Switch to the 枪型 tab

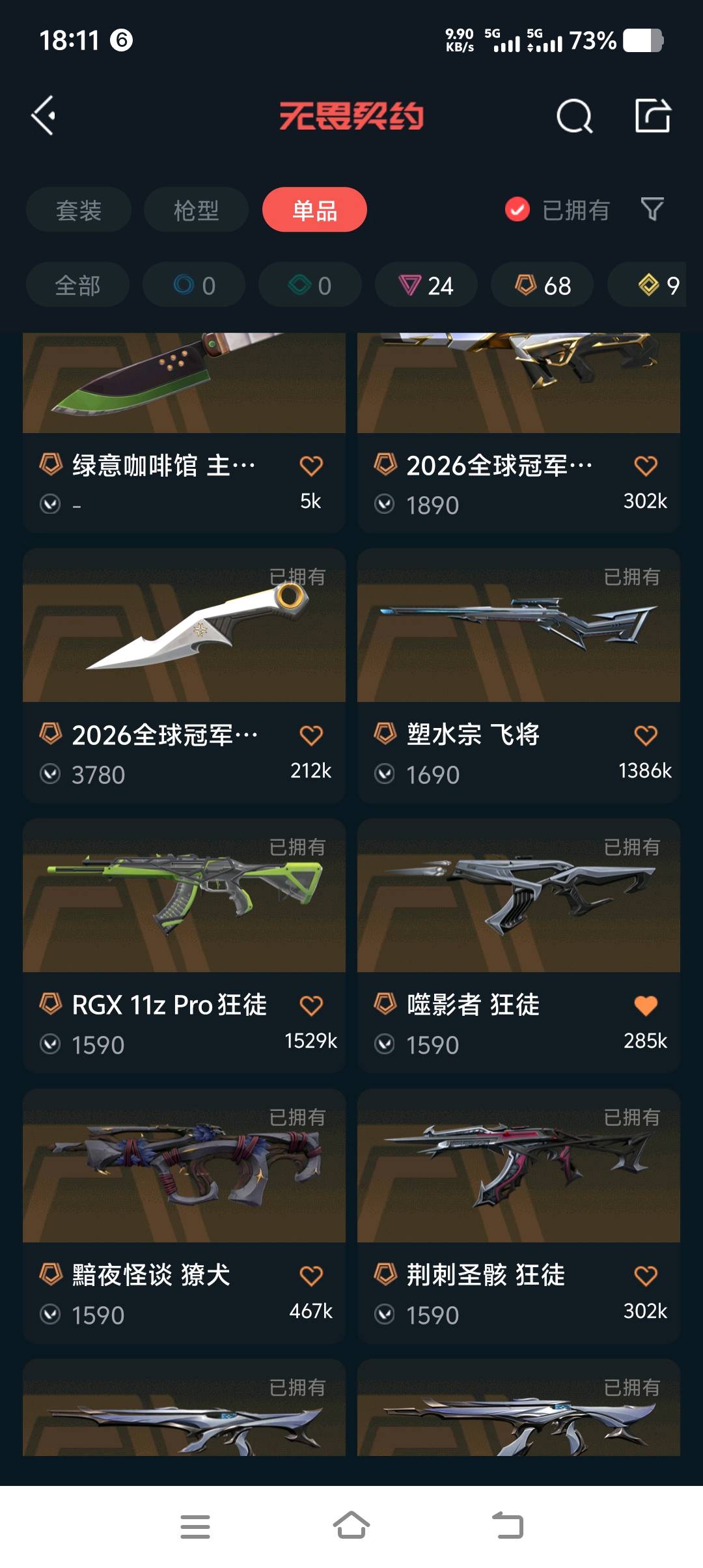[196, 210]
